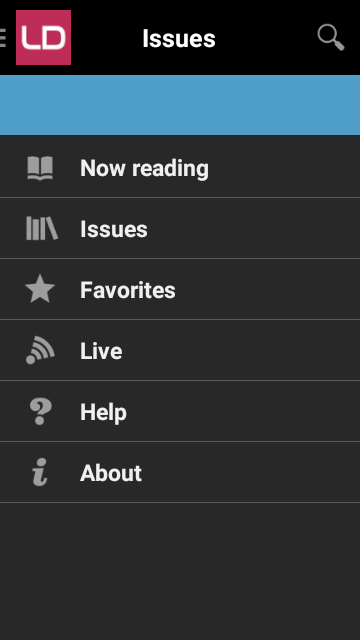Image resolution: width=360 pixels, height=640 pixels.
Task: Open the Help section
Action: [x=180, y=411]
